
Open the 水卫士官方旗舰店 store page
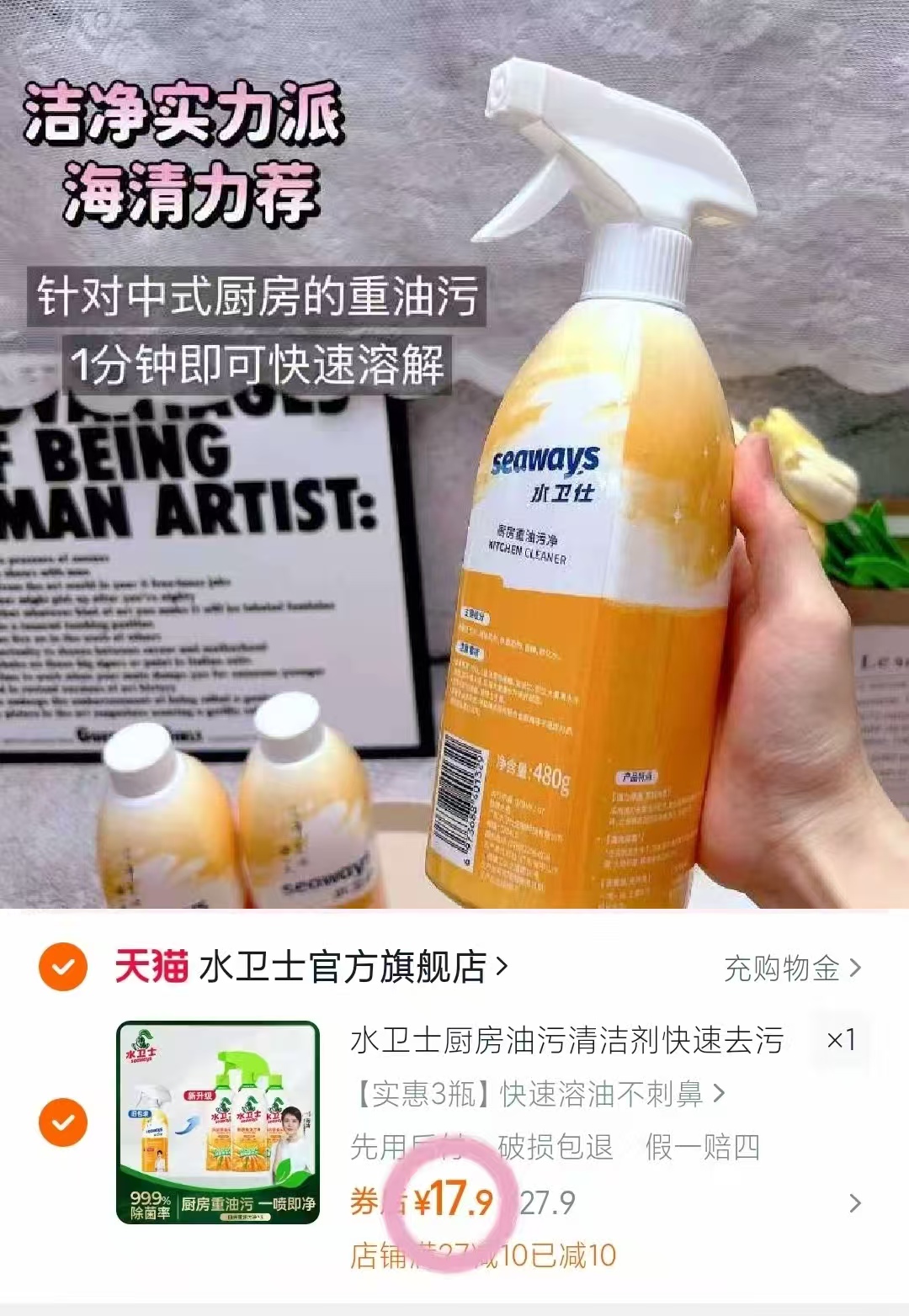[352, 969]
